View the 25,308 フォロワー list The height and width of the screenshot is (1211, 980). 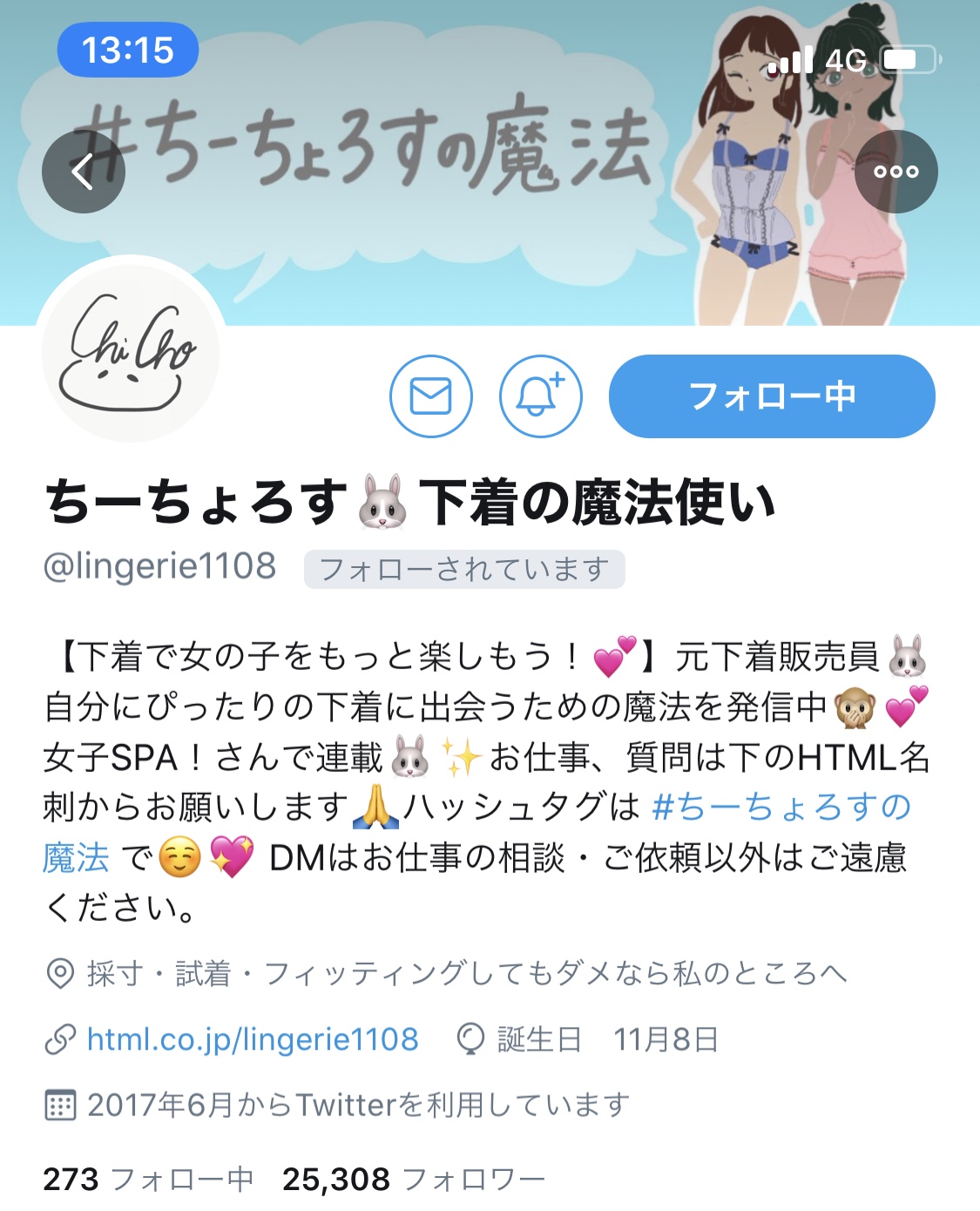(x=414, y=1180)
